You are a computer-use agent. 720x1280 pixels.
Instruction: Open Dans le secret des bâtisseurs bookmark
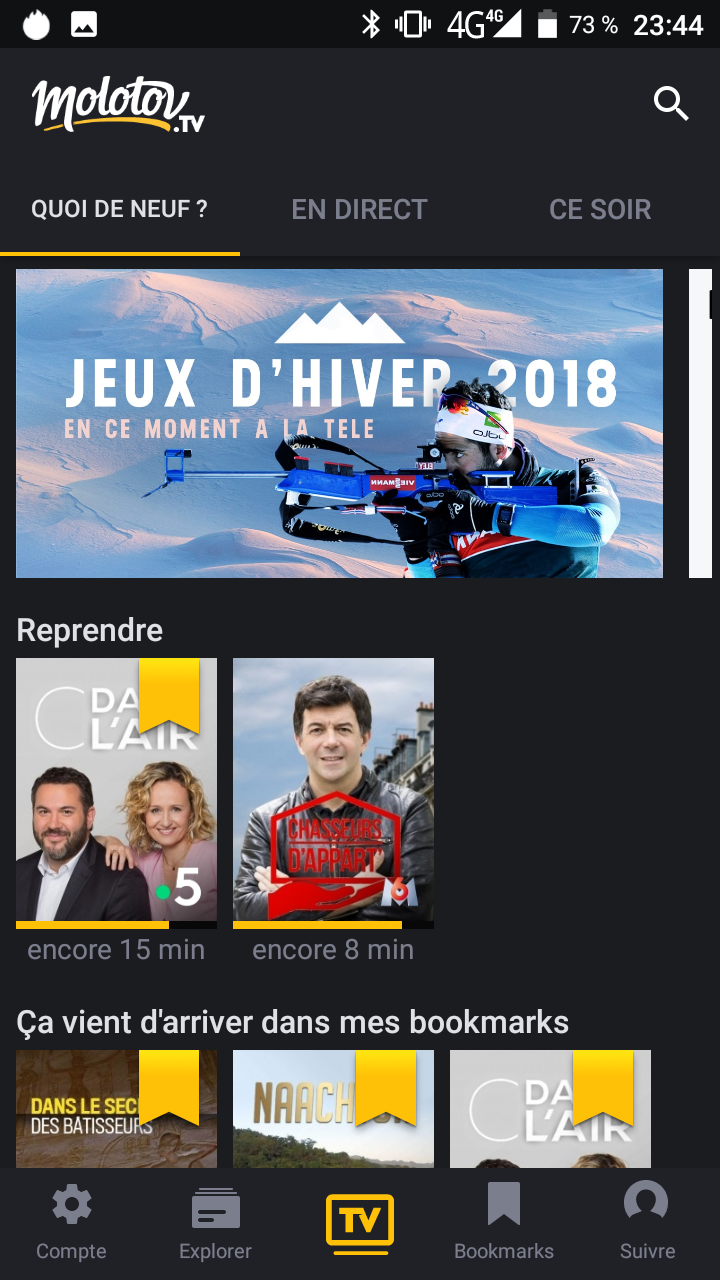point(116,1108)
